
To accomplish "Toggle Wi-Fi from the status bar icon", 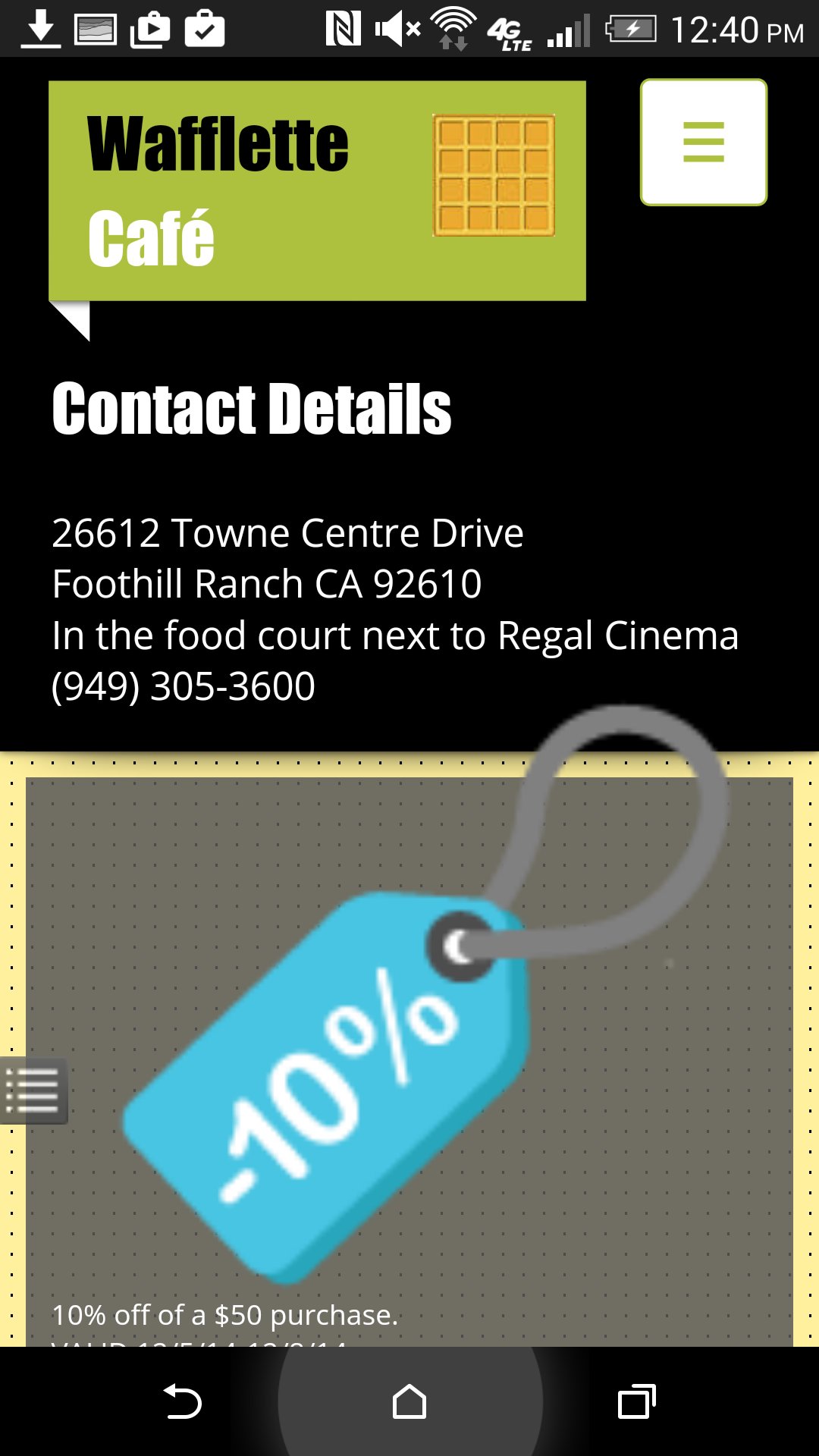I will pos(453,29).
